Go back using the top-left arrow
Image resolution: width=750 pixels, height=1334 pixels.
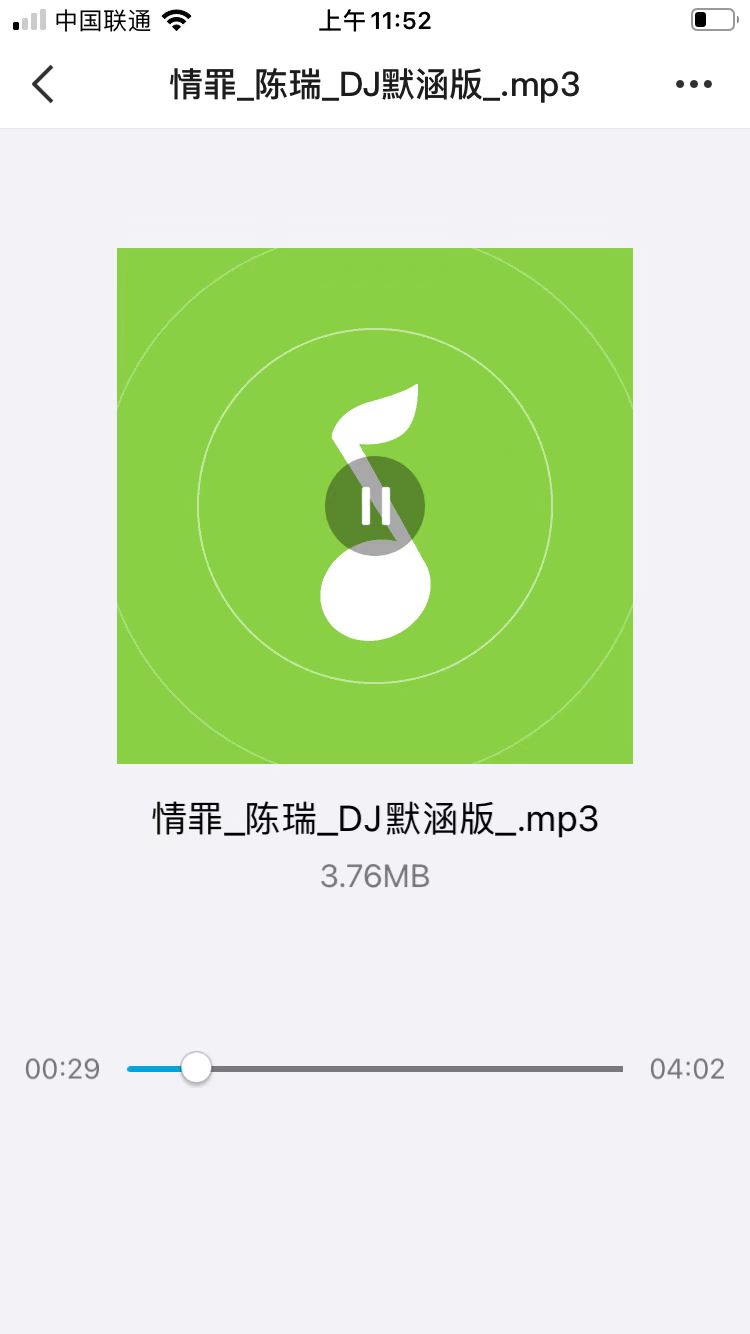(43, 85)
